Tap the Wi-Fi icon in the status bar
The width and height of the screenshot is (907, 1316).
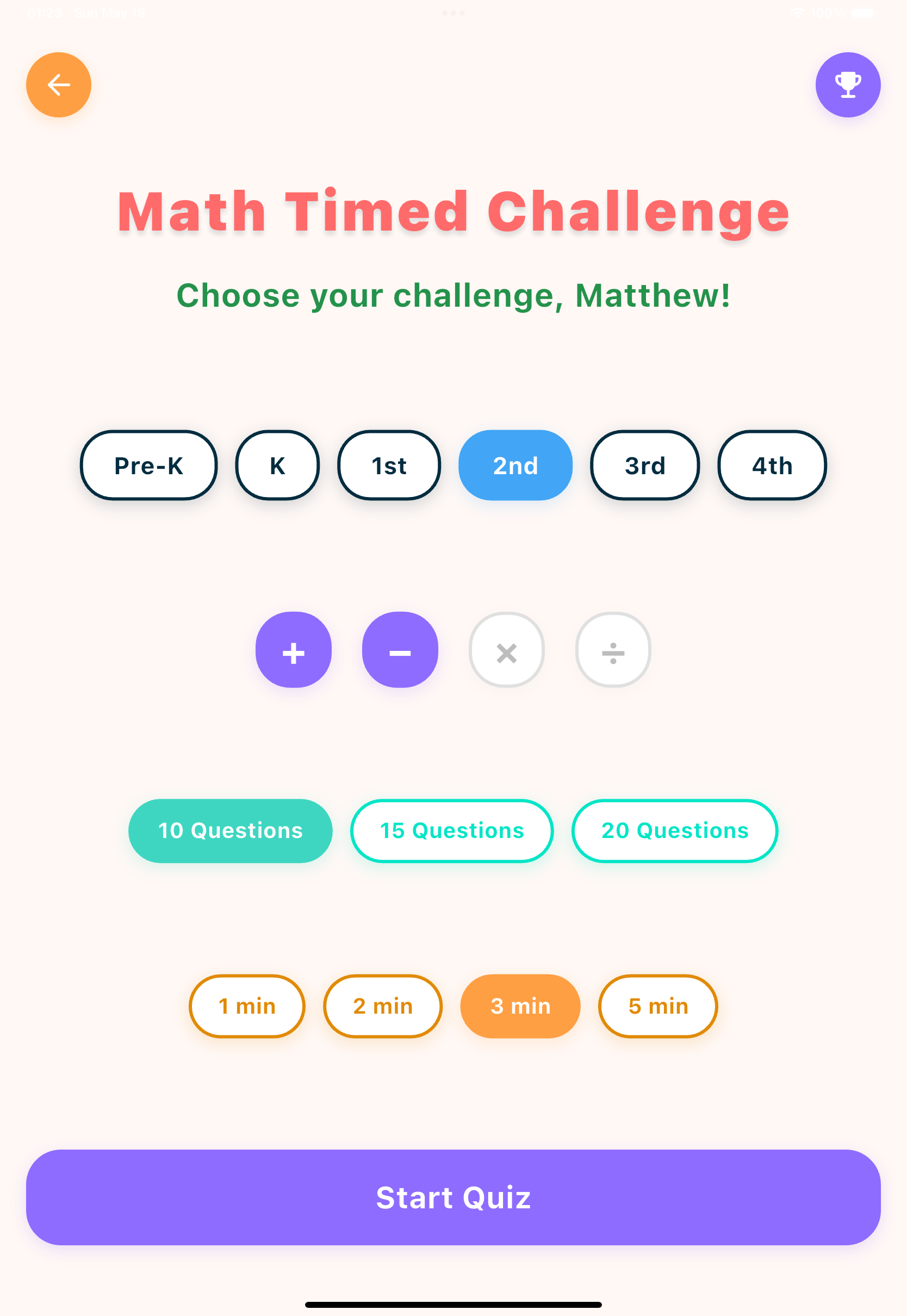tap(798, 13)
